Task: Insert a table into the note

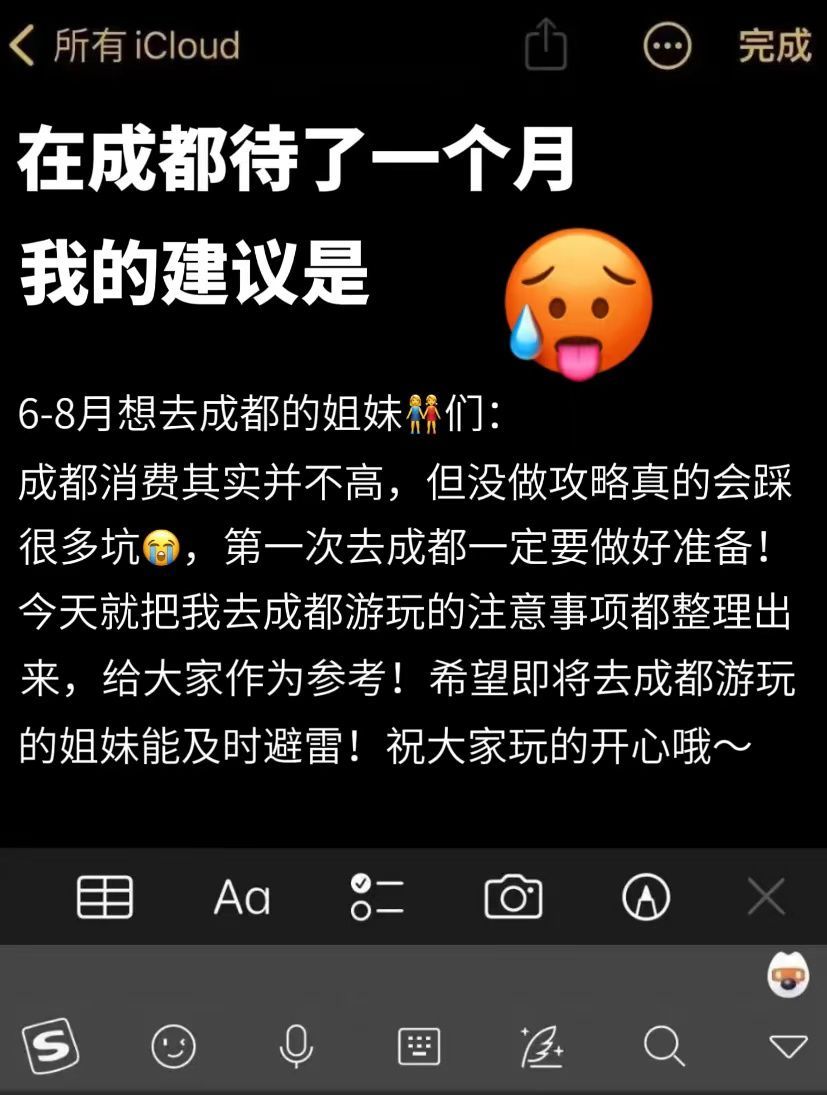Action: coord(105,897)
